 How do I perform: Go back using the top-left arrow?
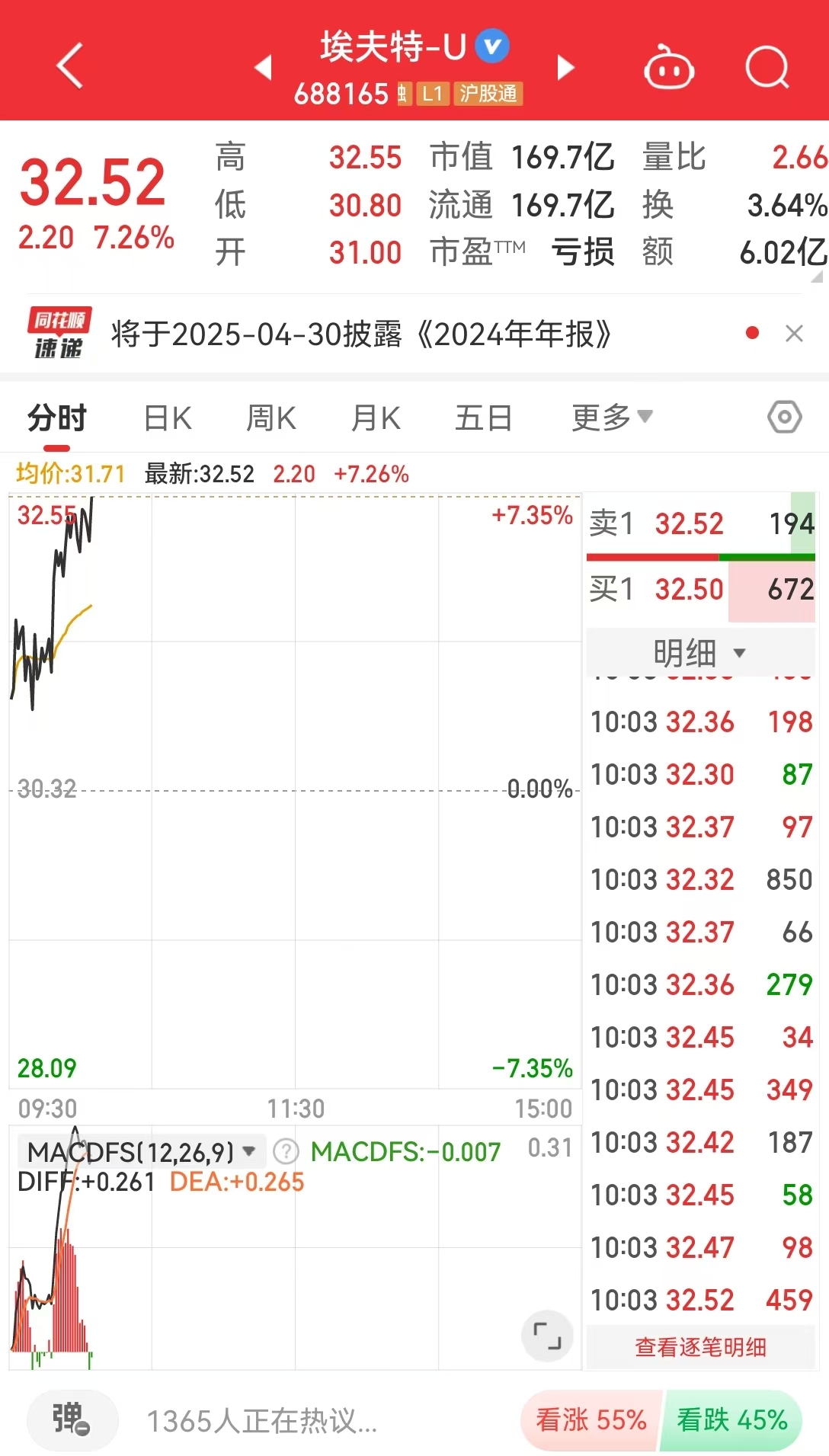(69, 66)
